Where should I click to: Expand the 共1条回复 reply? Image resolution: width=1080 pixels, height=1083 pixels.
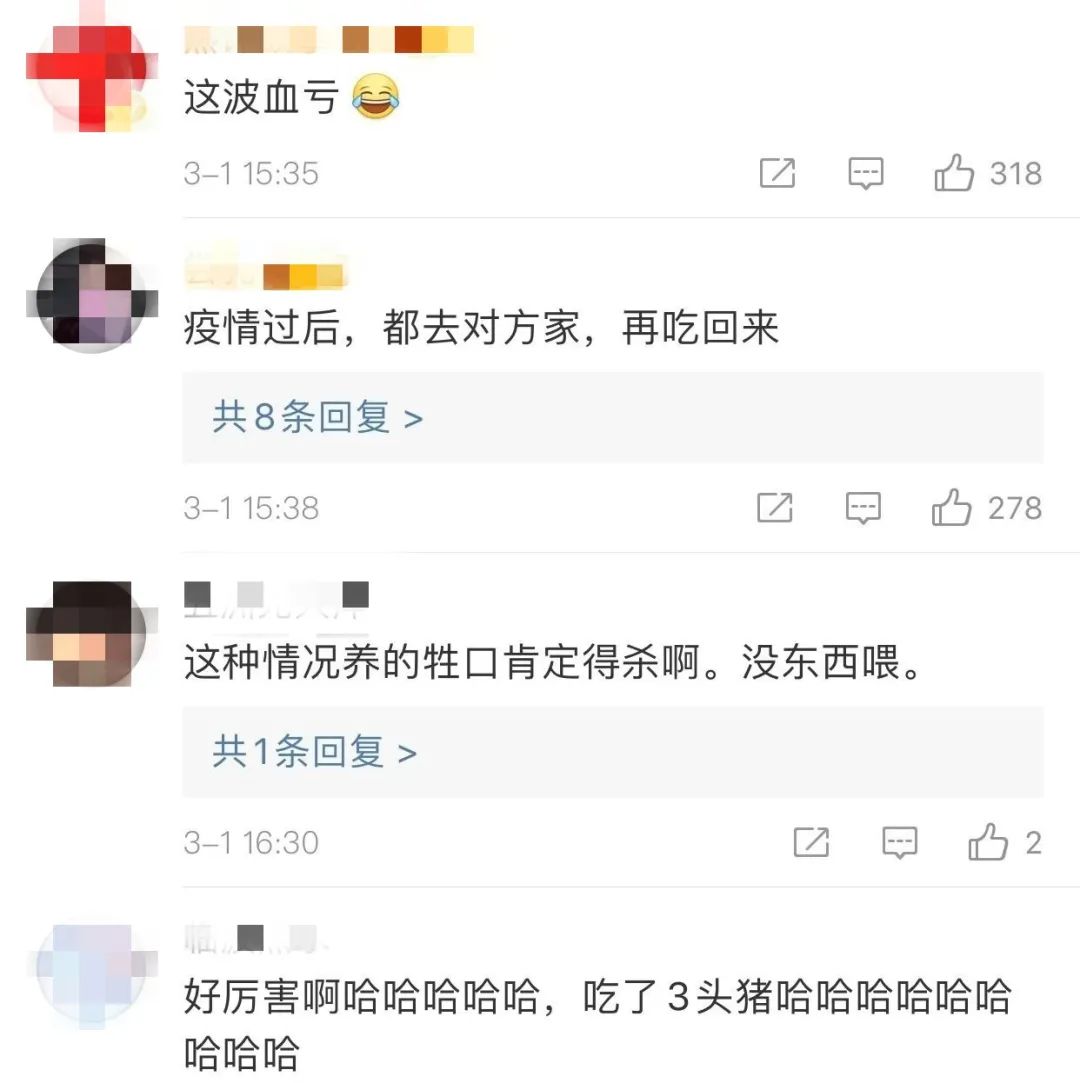pyautogui.click(x=314, y=752)
